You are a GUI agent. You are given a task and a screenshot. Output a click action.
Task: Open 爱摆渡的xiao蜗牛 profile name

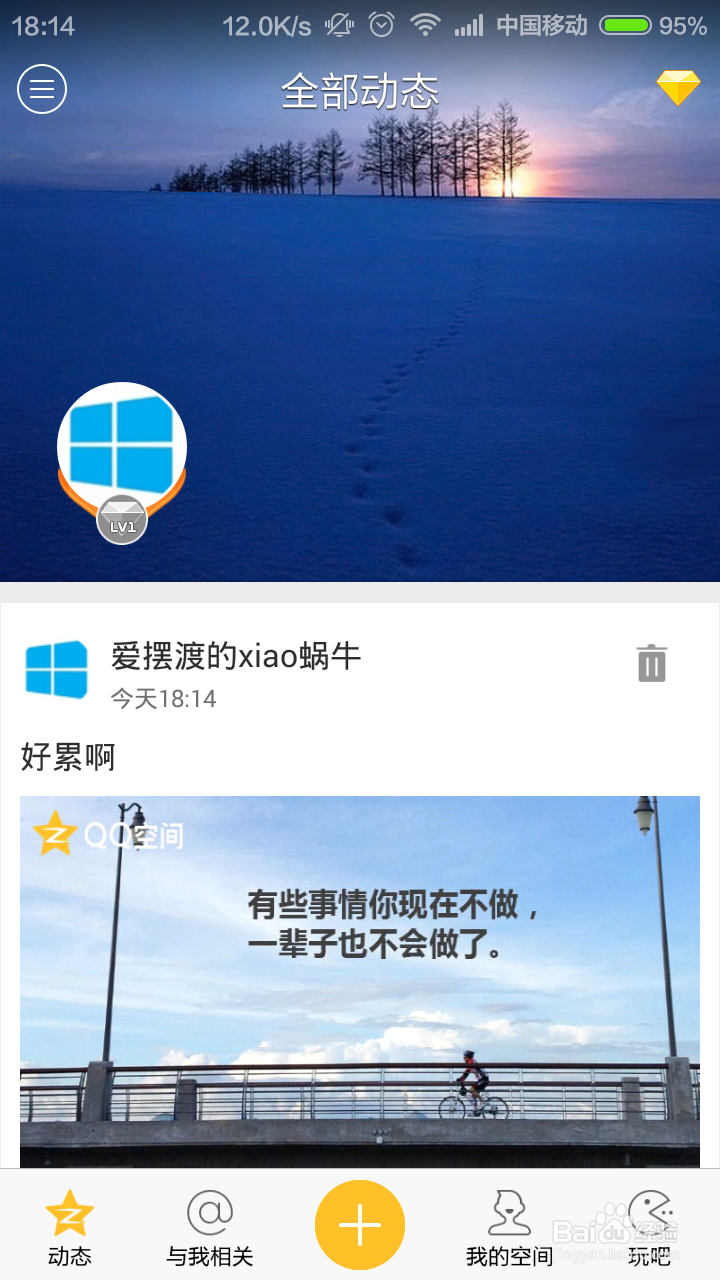tap(235, 656)
